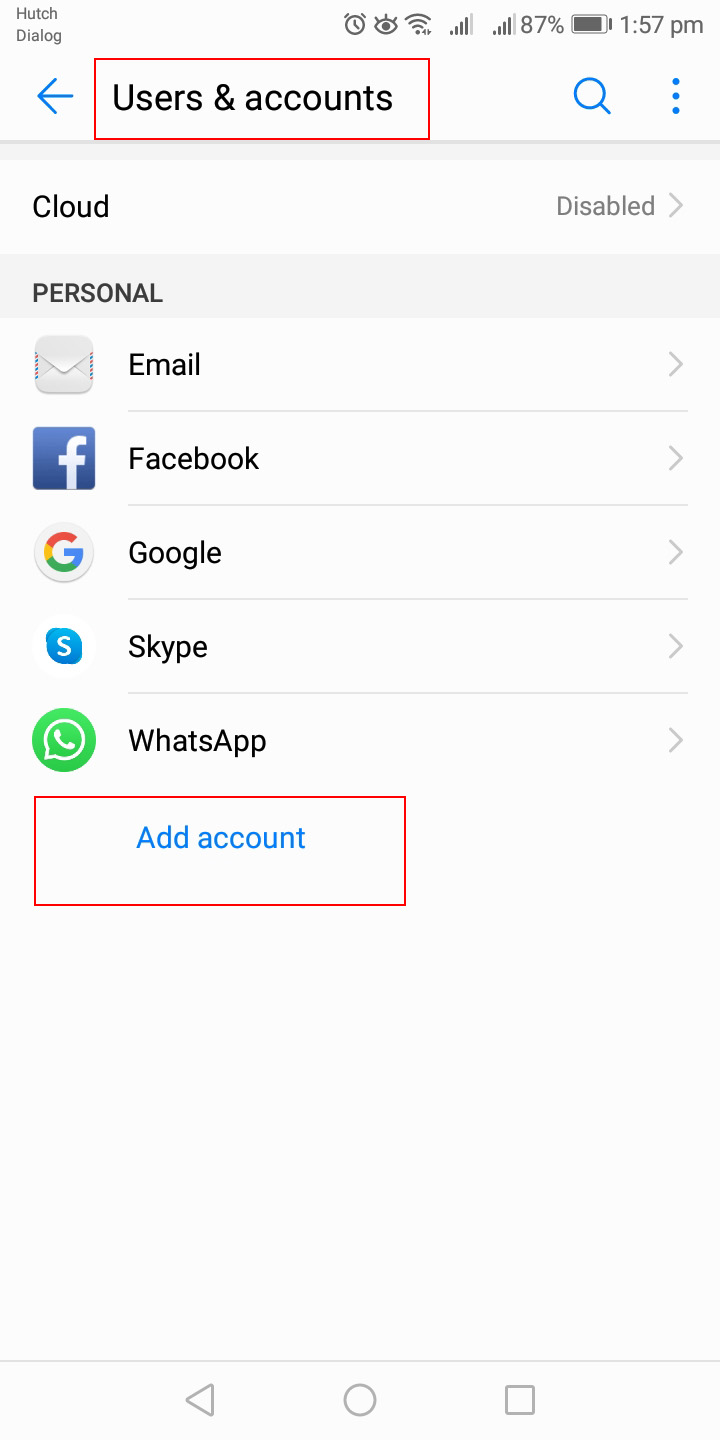Open recent apps from navigation bar

520,1400
